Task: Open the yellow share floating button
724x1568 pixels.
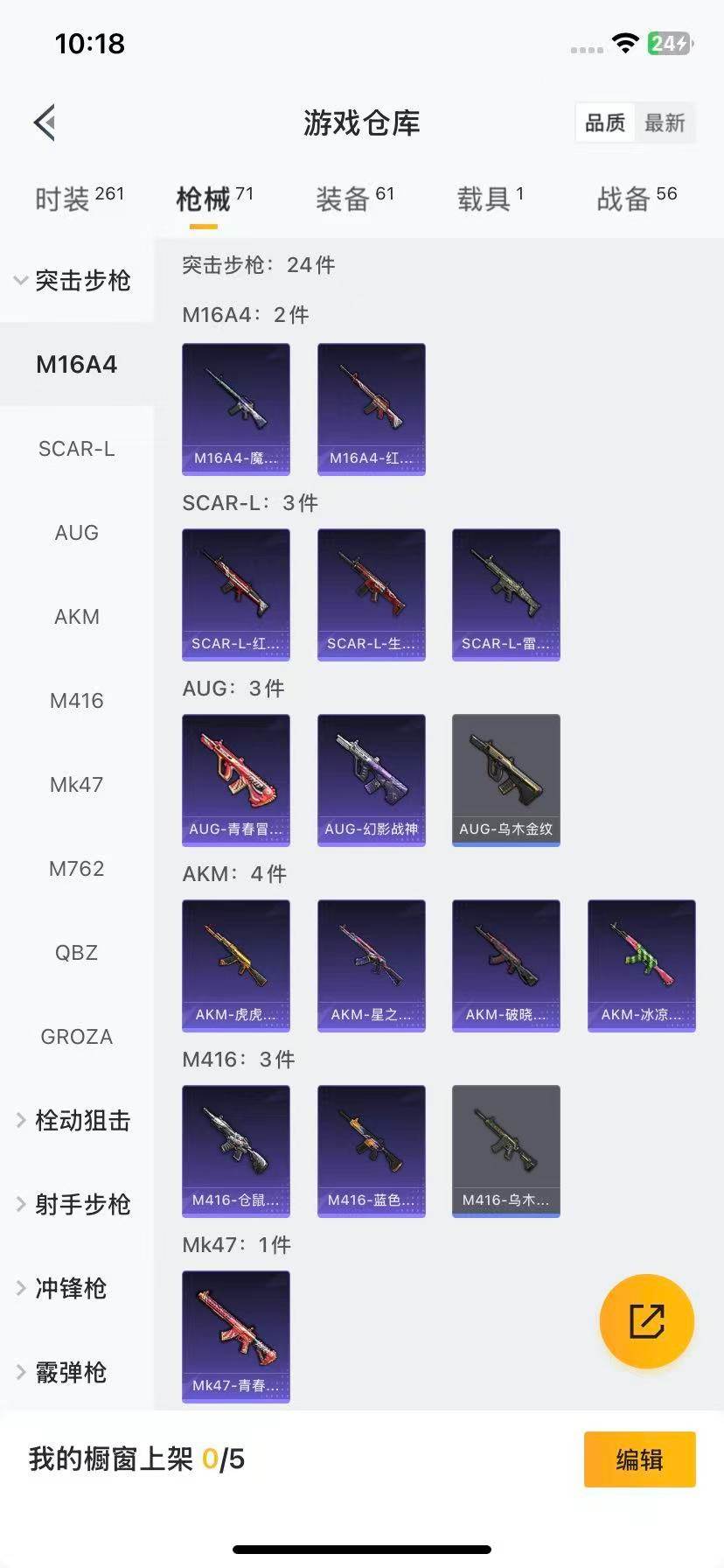Action: [x=645, y=1321]
